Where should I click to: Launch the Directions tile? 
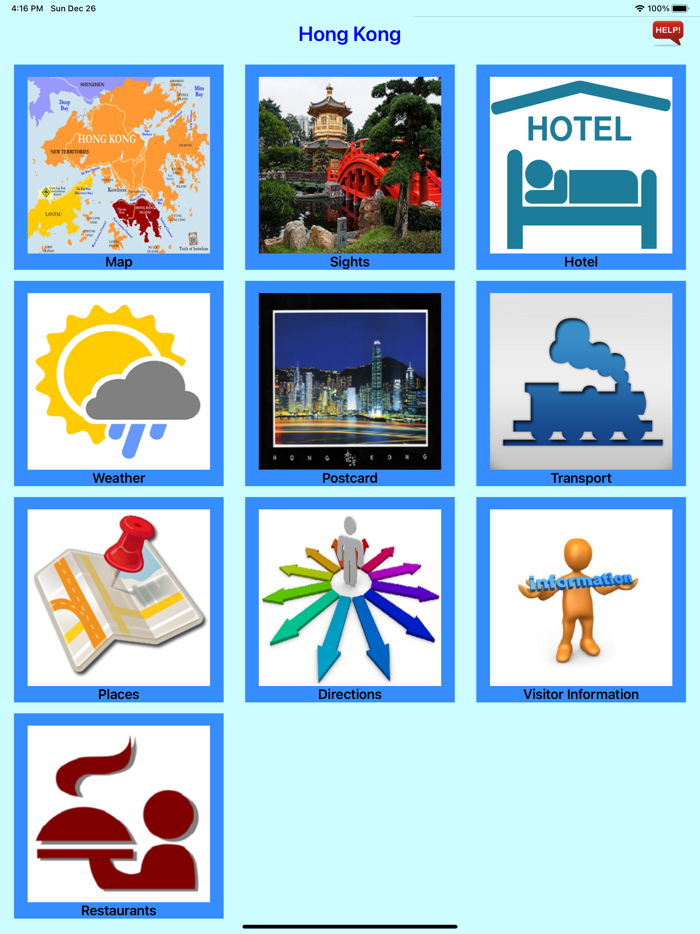[x=350, y=598]
